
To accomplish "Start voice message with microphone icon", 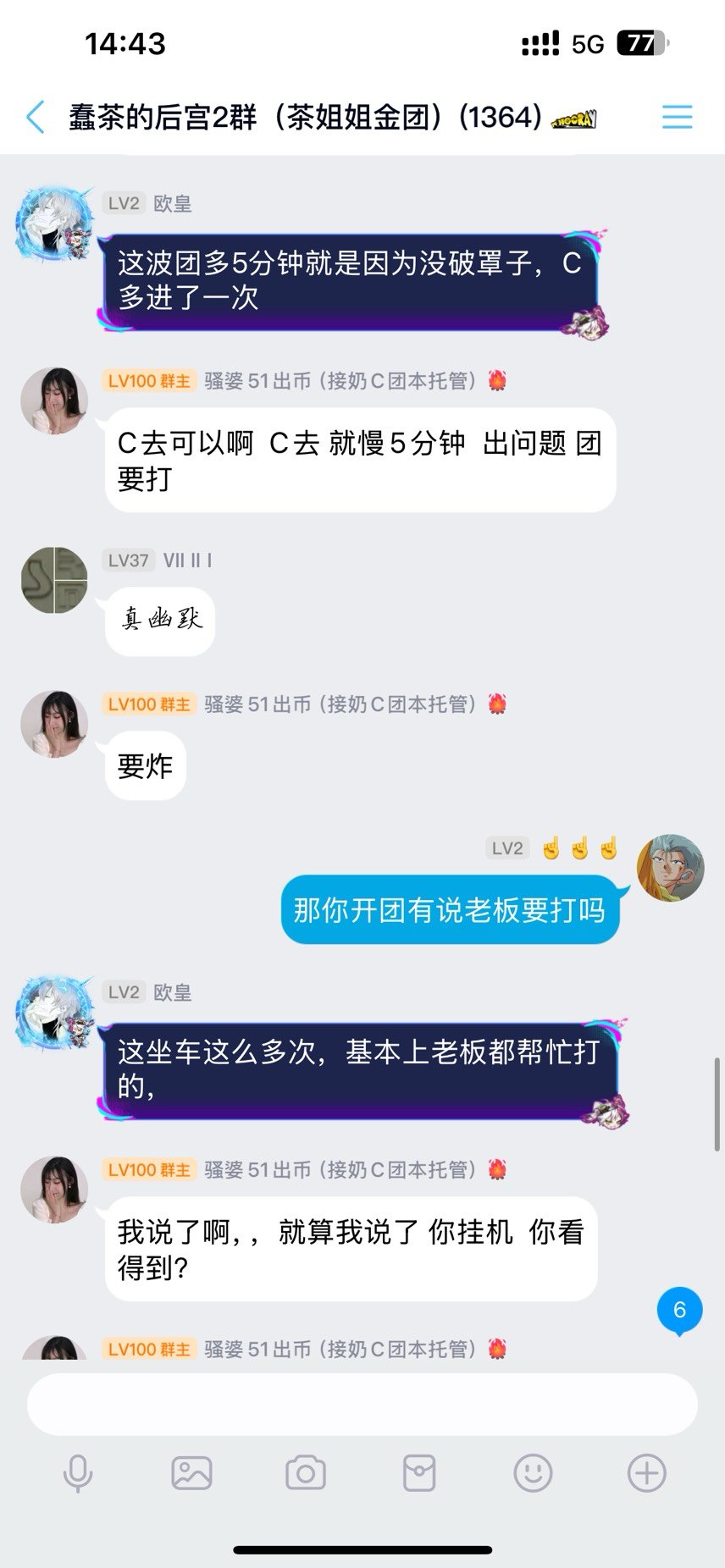I will (x=78, y=1473).
